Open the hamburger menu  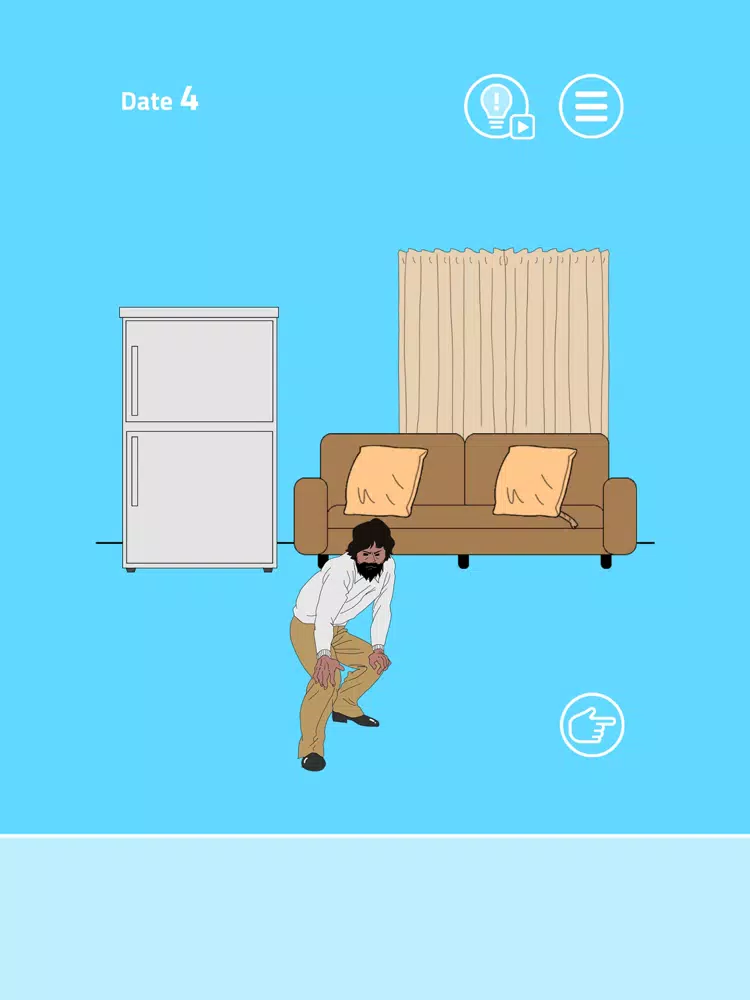(x=591, y=105)
